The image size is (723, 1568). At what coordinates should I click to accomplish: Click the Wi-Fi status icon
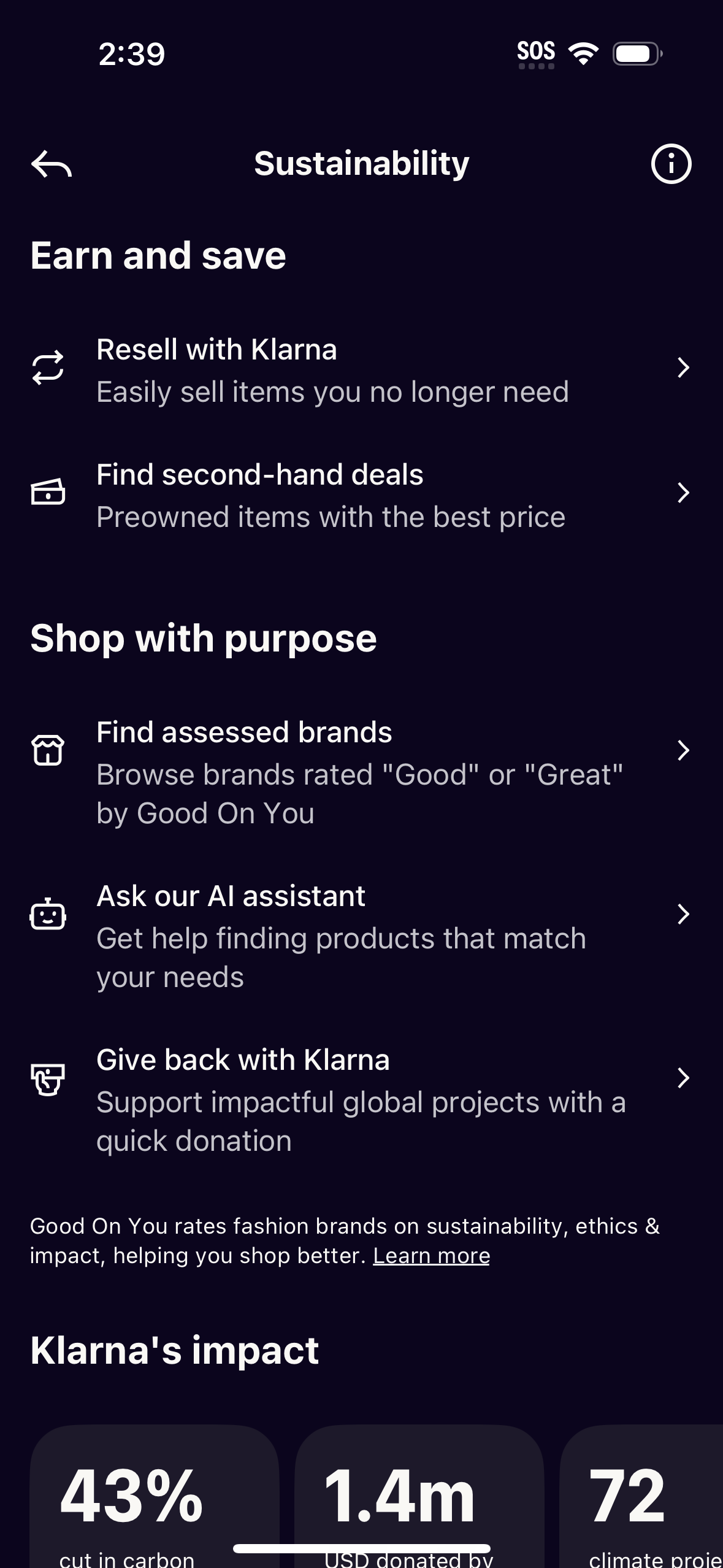pyautogui.click(x=582, y=54)
